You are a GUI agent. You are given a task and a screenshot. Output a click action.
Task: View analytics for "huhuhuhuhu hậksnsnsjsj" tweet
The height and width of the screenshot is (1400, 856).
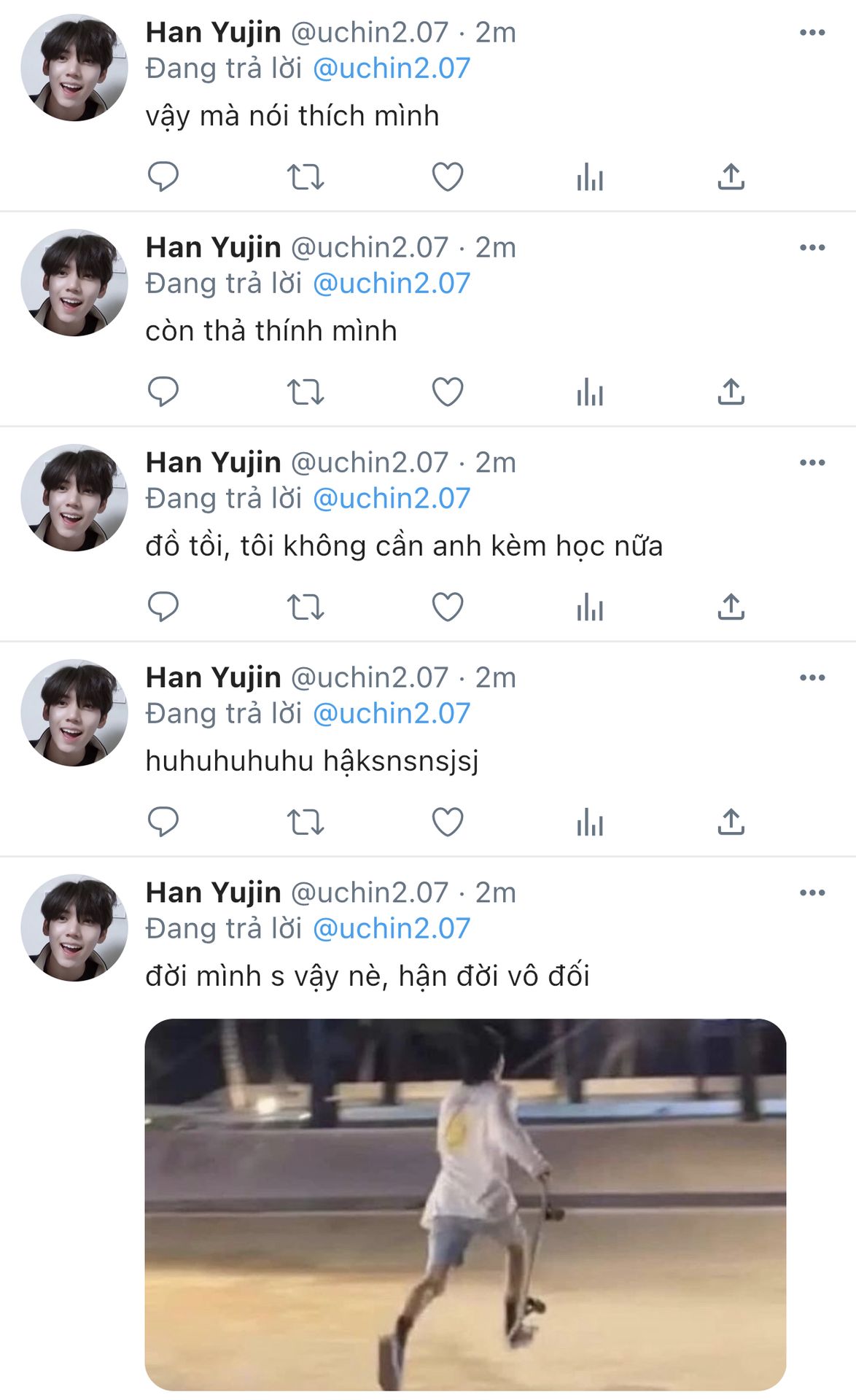pos(590,822)
